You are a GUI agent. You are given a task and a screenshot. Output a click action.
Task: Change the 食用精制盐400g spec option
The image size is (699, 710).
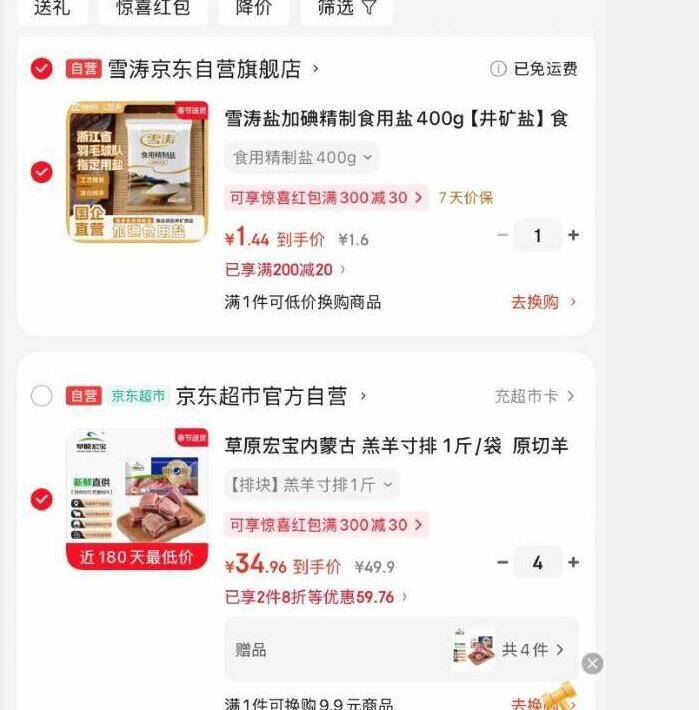[301, 158]
